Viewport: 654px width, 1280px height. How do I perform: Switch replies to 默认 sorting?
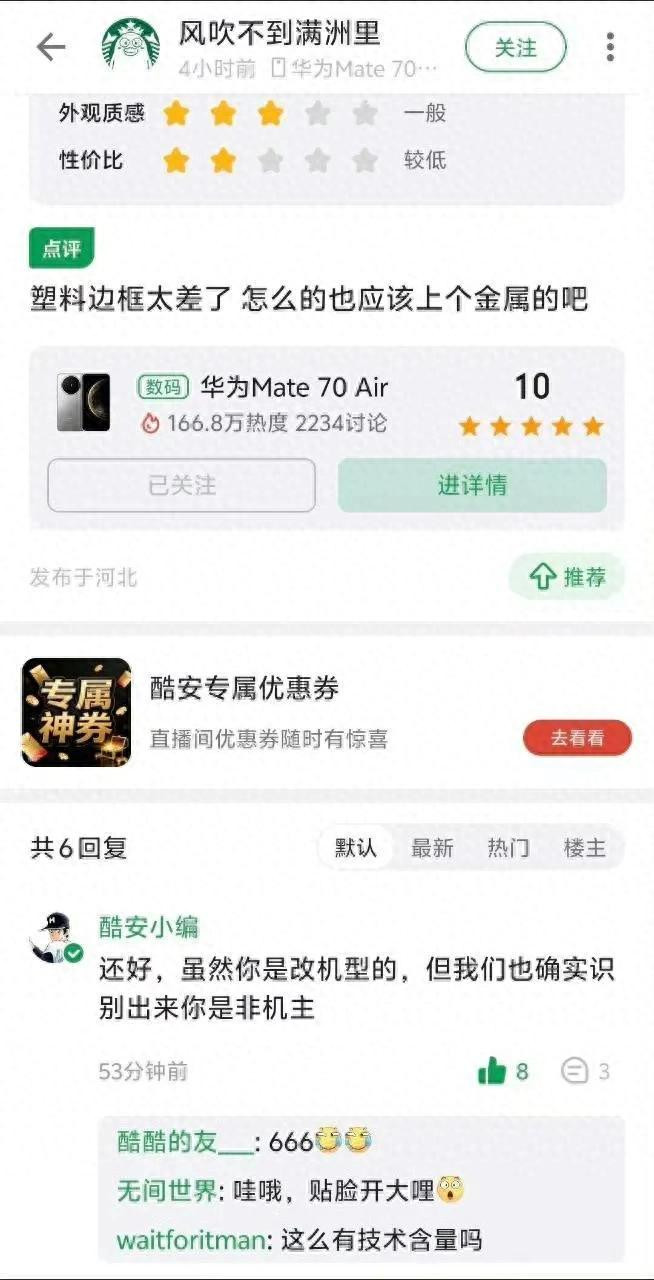click(x=356, y=848)
